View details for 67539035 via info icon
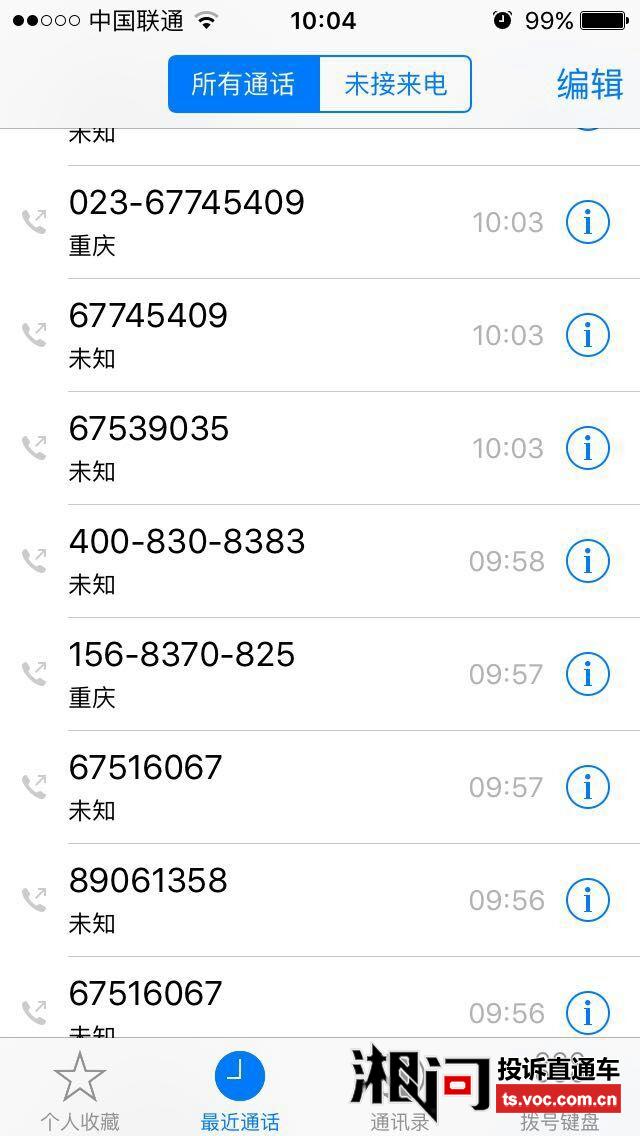This screenshot has width=640, height=1136. [x=587, y=448]
